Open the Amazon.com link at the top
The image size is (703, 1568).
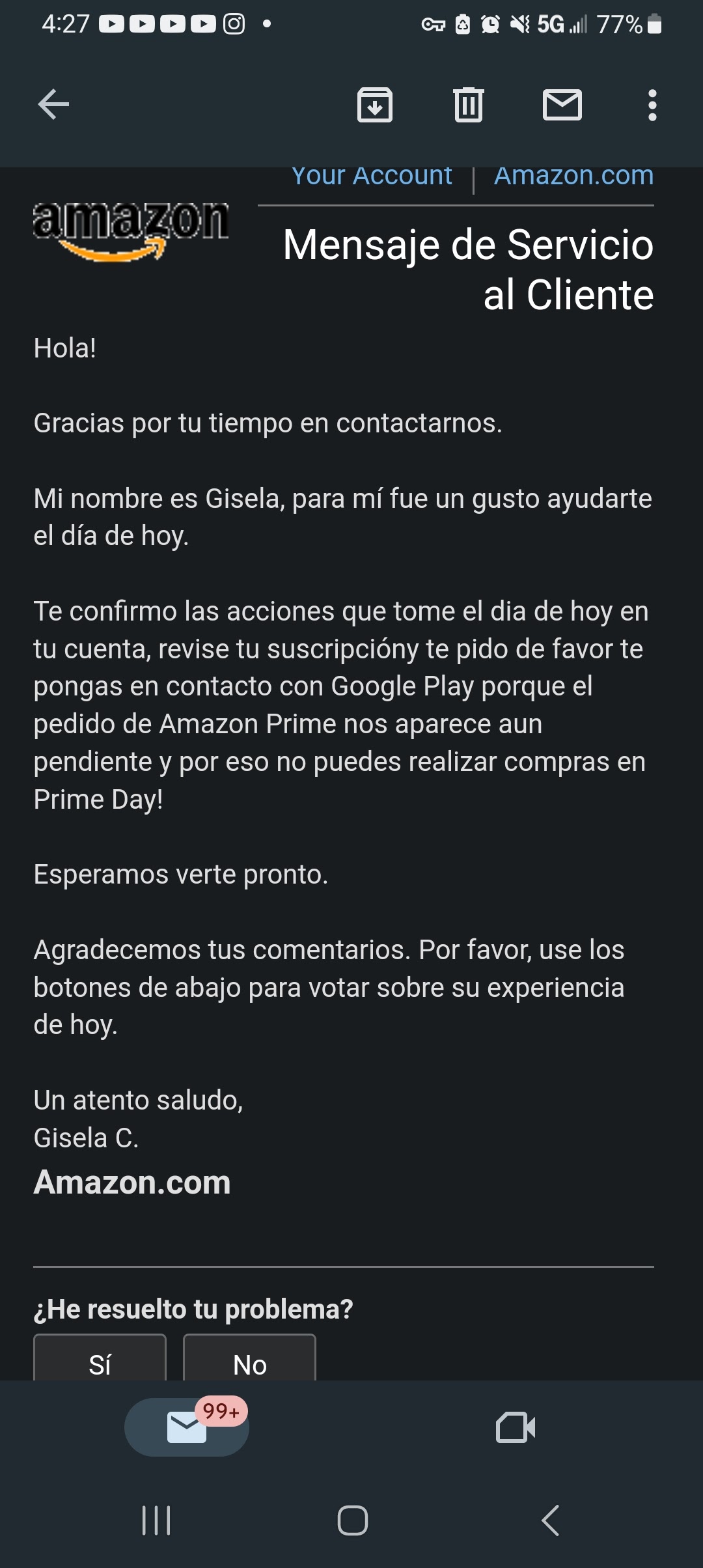(x=573, y=176)
